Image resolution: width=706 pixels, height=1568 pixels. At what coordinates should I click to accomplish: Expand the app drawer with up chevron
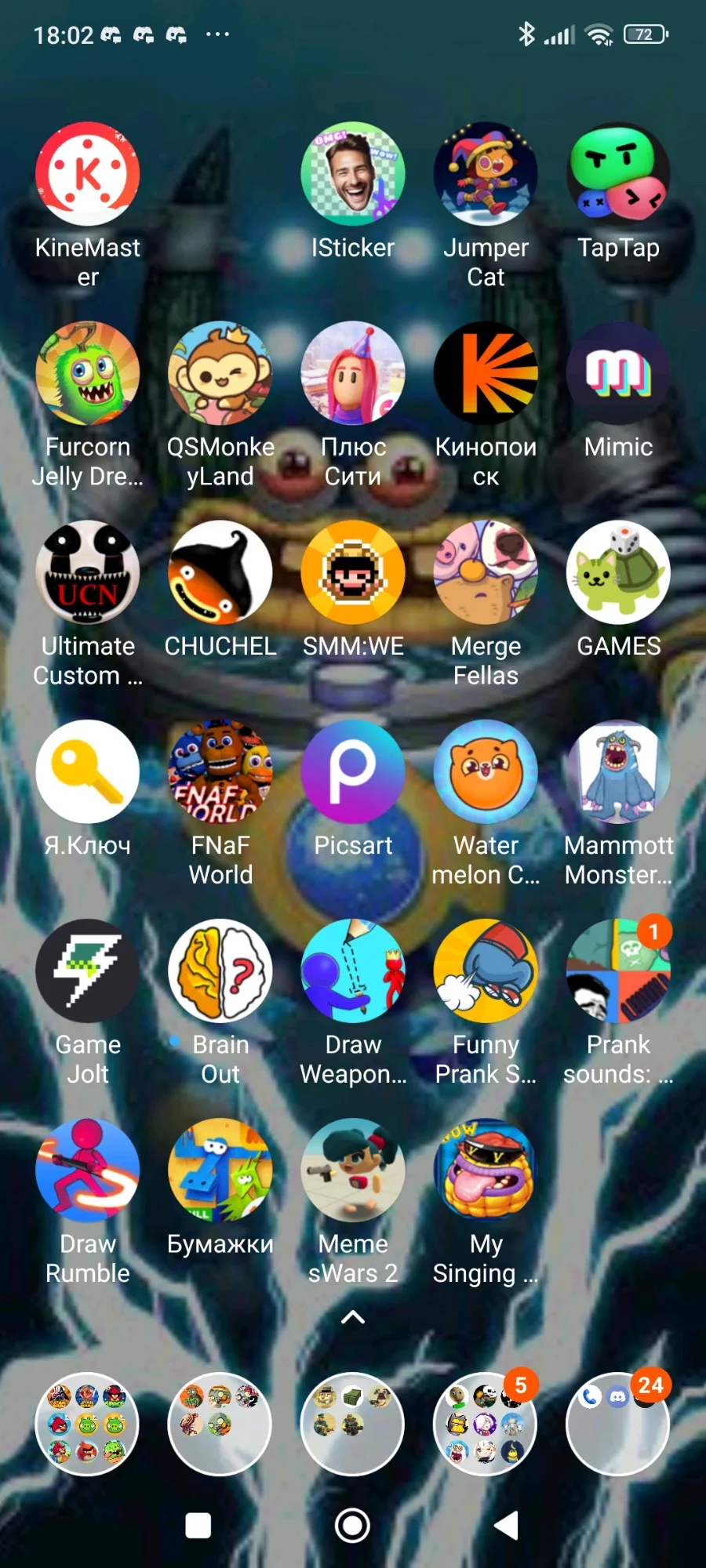(x=353, y=1317)
